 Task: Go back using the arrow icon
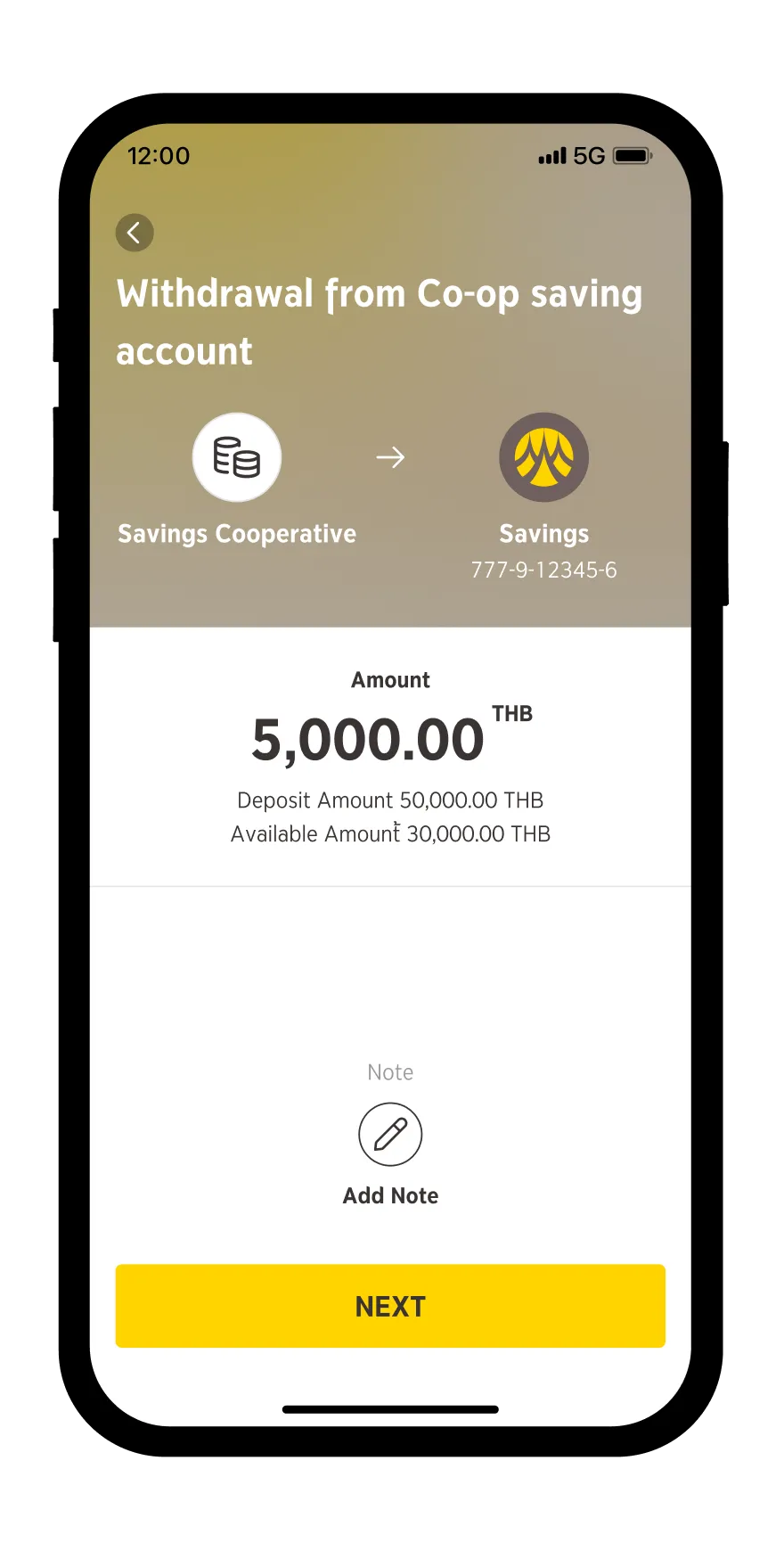135,234
